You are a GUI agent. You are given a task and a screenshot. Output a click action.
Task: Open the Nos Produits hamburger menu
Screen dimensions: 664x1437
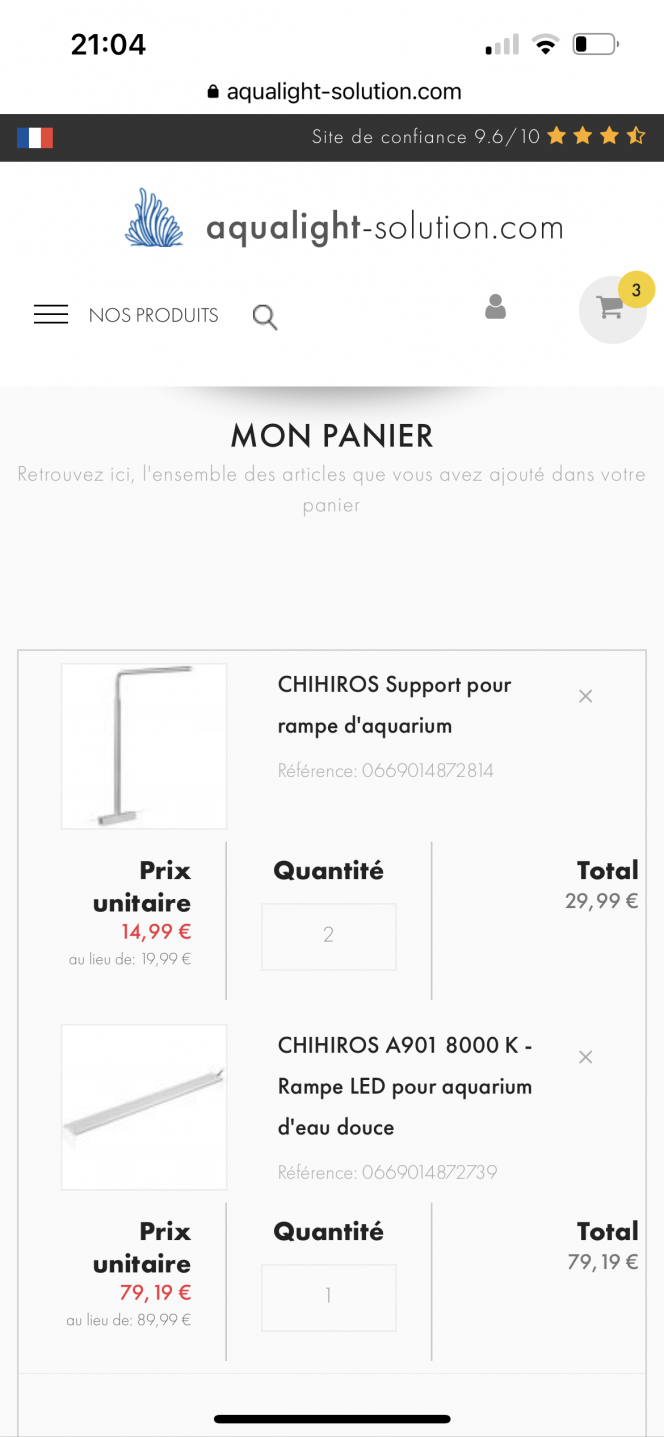51,315
